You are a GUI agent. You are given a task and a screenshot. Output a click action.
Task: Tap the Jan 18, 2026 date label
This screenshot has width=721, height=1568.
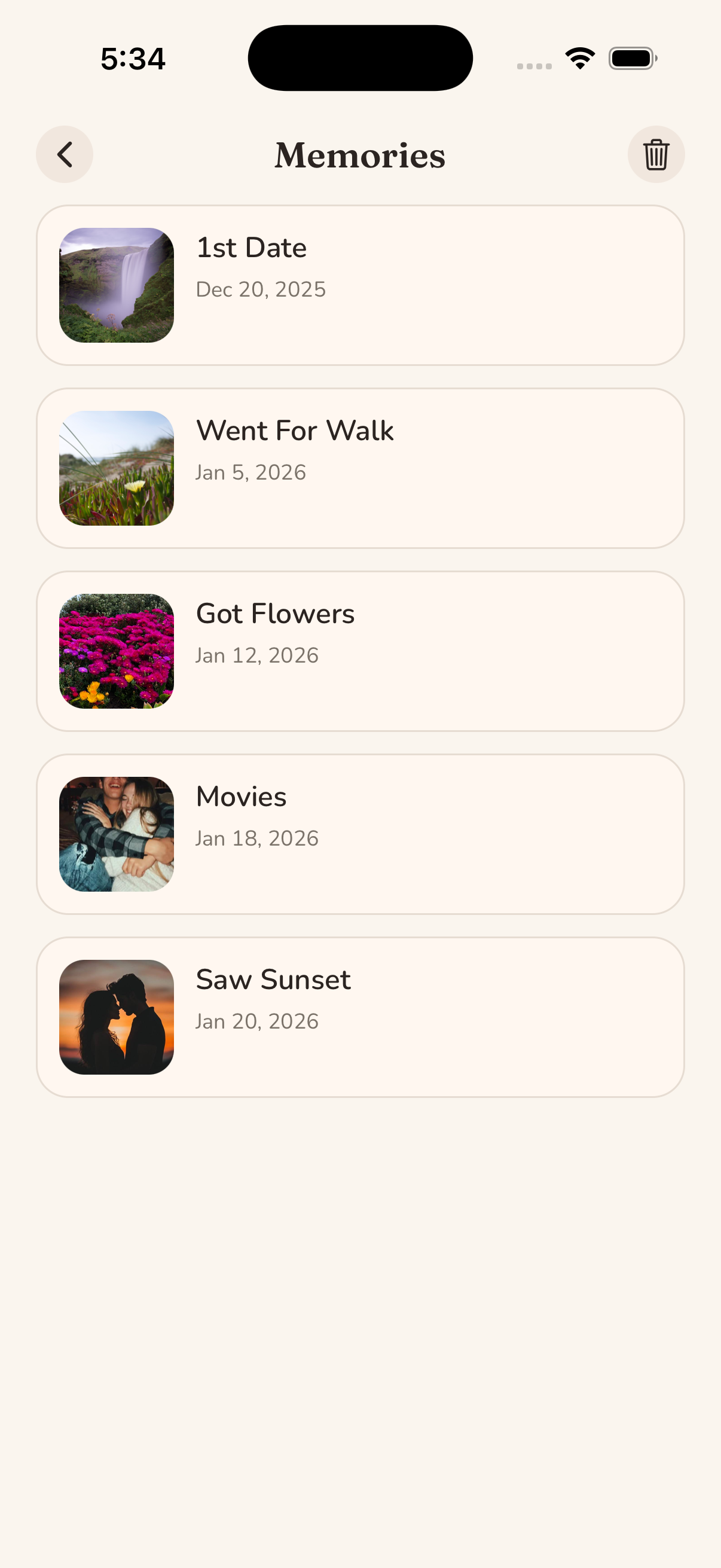tap(257, 838)
